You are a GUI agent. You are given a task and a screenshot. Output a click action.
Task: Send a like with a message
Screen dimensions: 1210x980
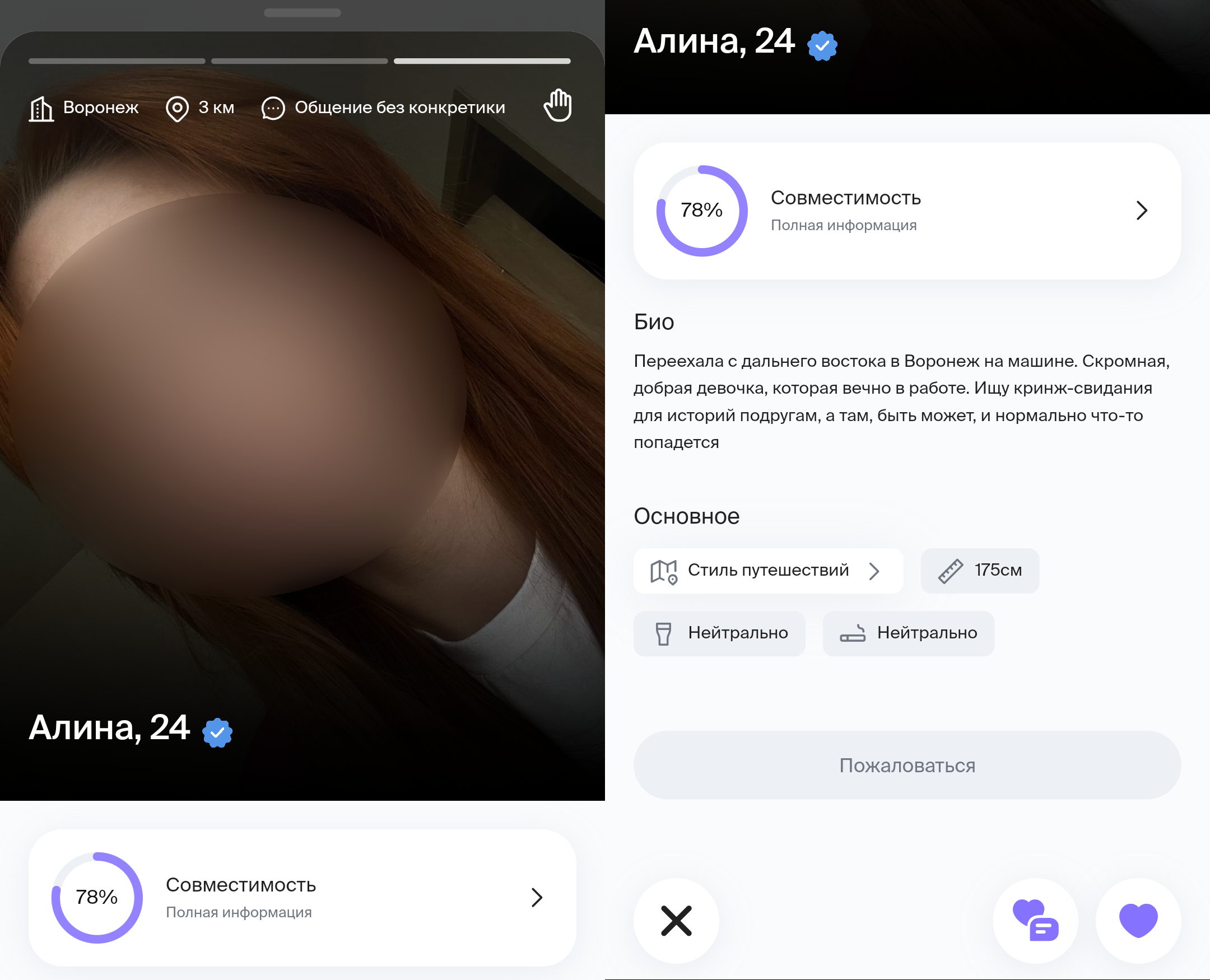[1035, 921]
